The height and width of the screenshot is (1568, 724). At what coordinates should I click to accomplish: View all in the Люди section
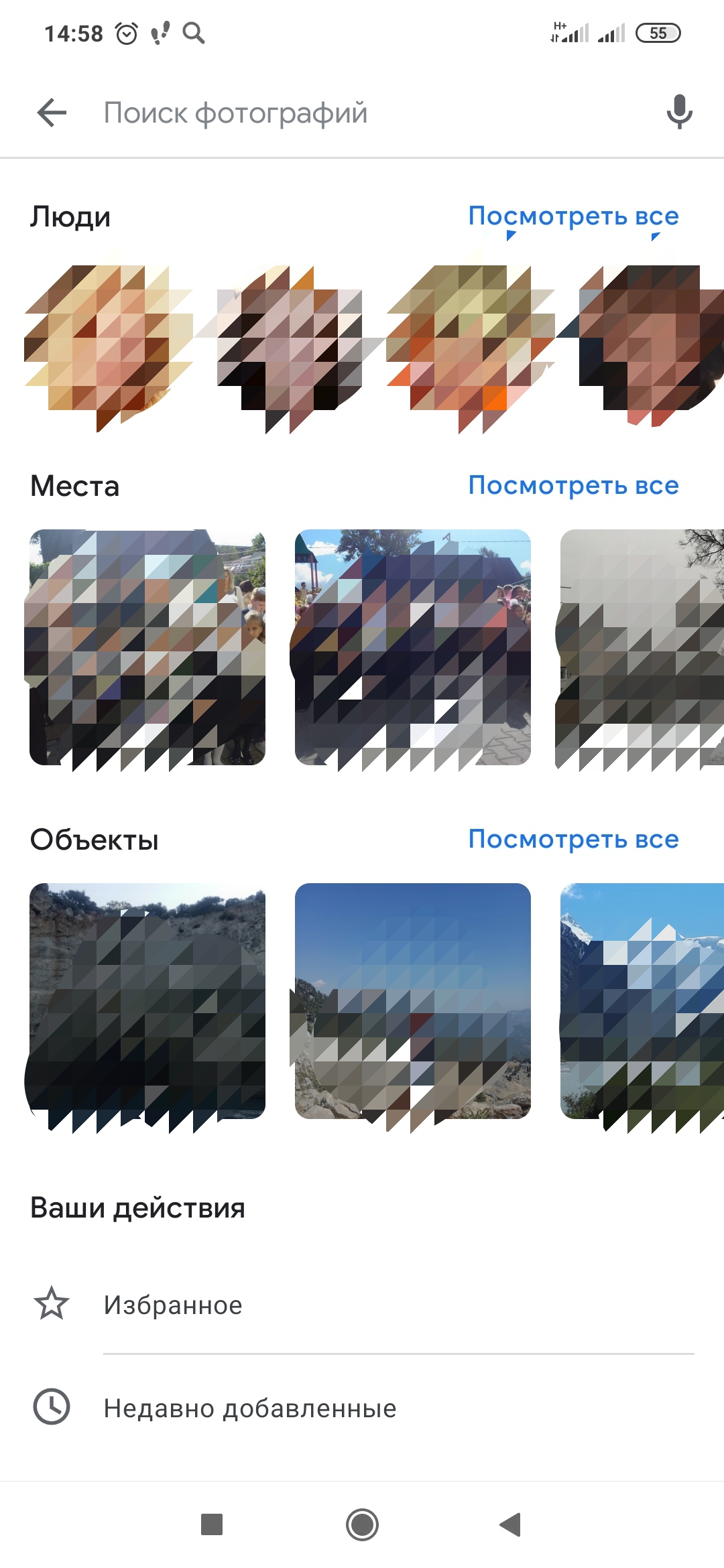(x=573, y=216)
